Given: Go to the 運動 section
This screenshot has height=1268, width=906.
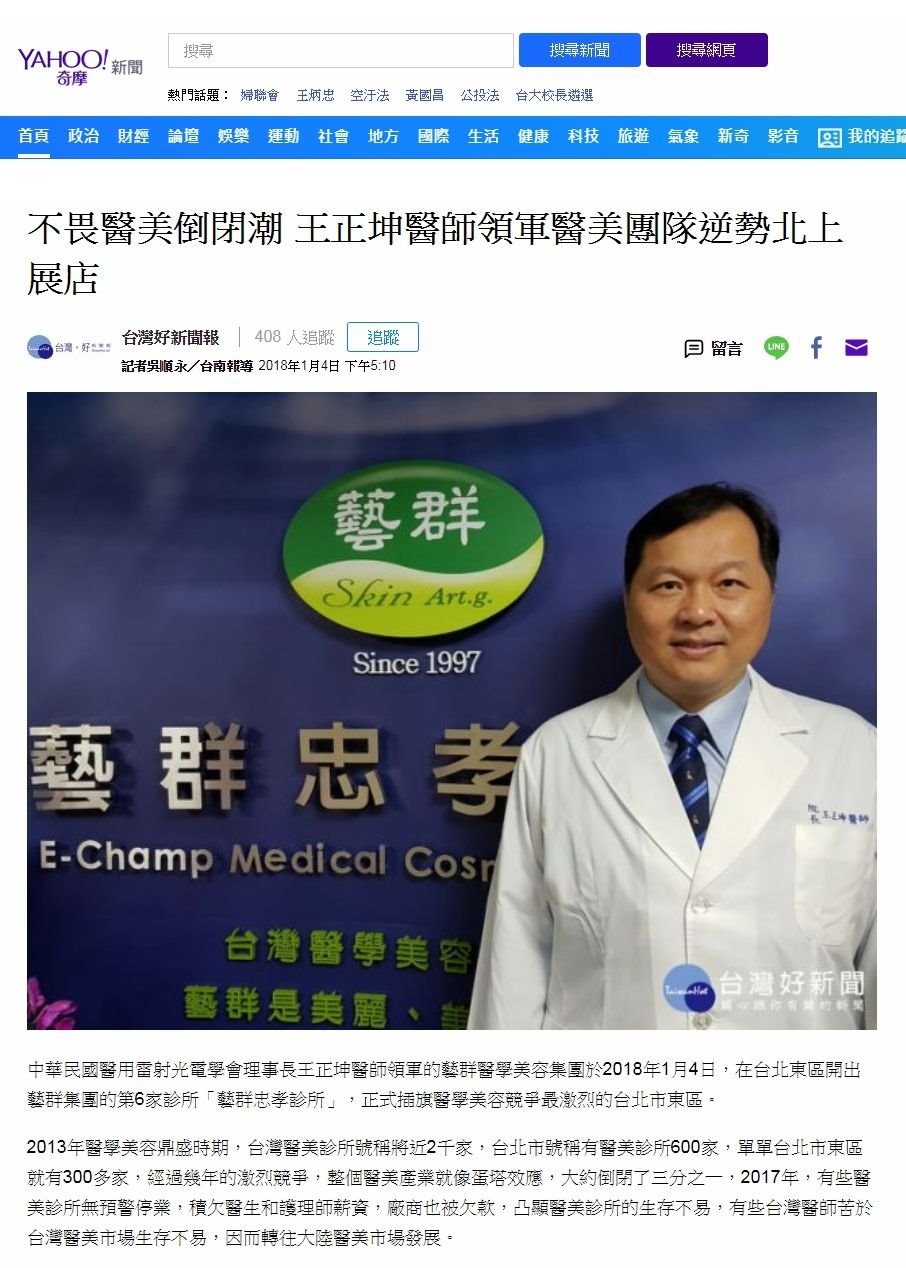Looking at the screenshot, I should tap(283, 137).
